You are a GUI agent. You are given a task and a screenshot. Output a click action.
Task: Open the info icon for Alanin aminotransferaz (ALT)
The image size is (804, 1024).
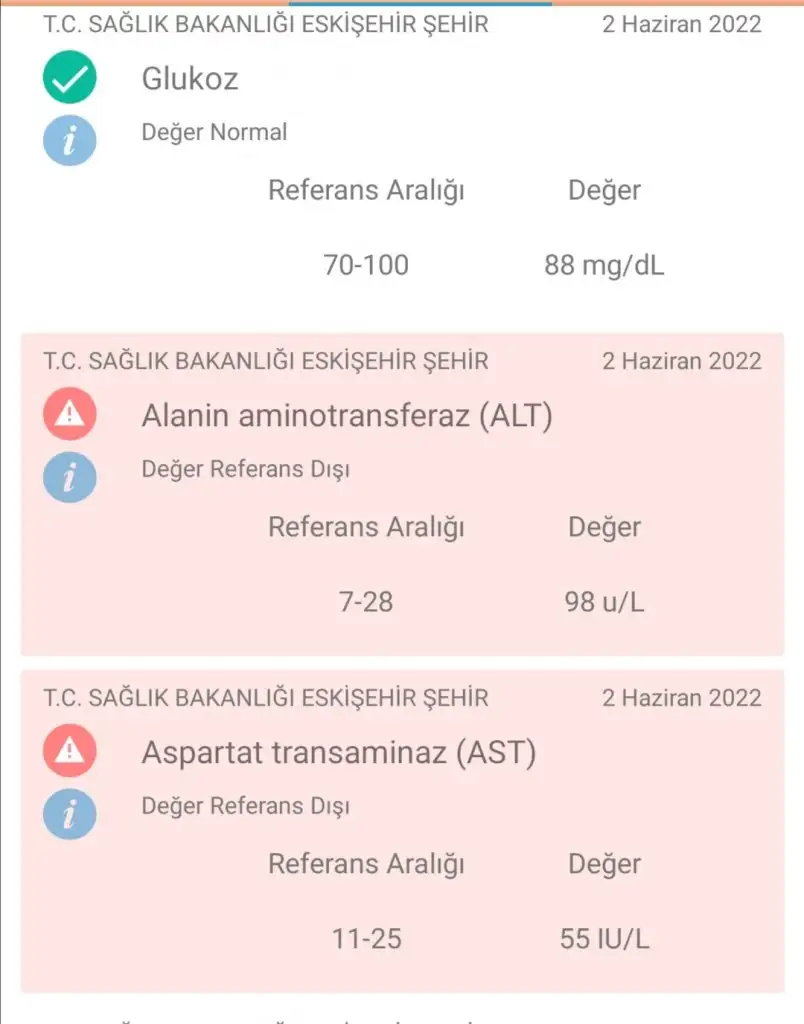pos(70,477)
